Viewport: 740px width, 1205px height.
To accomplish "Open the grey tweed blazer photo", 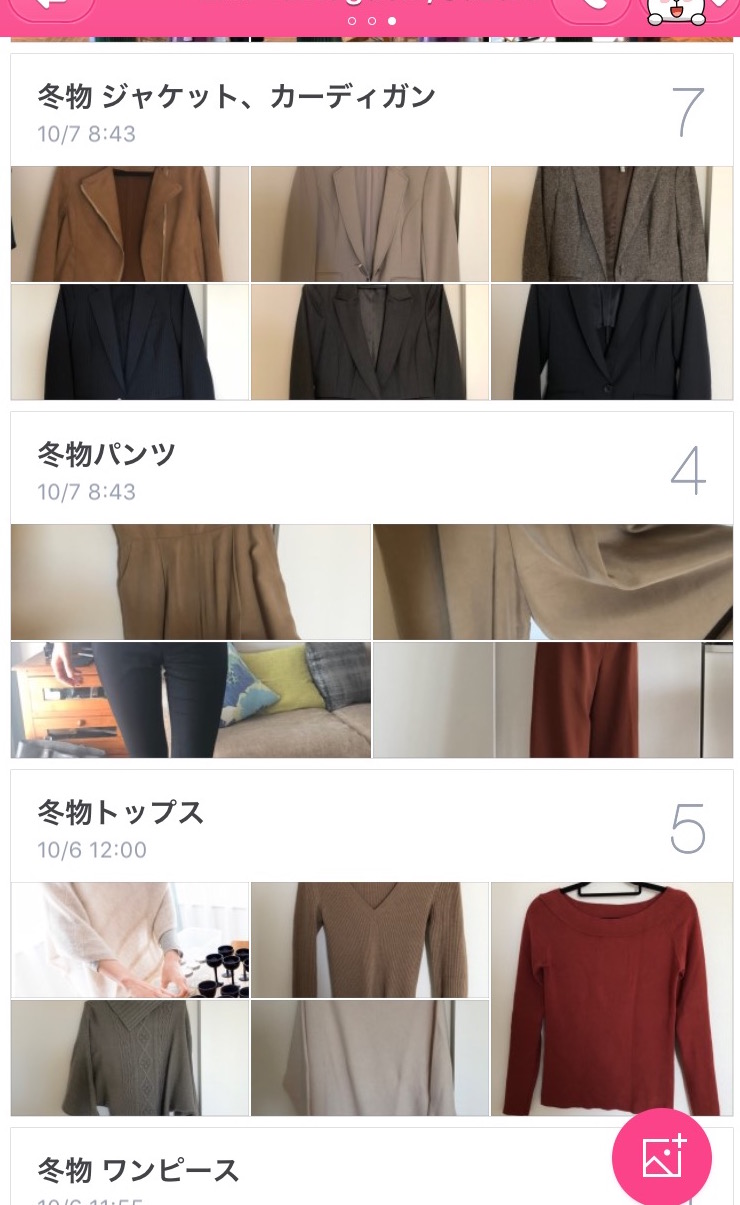I will (x=611, y=224).
